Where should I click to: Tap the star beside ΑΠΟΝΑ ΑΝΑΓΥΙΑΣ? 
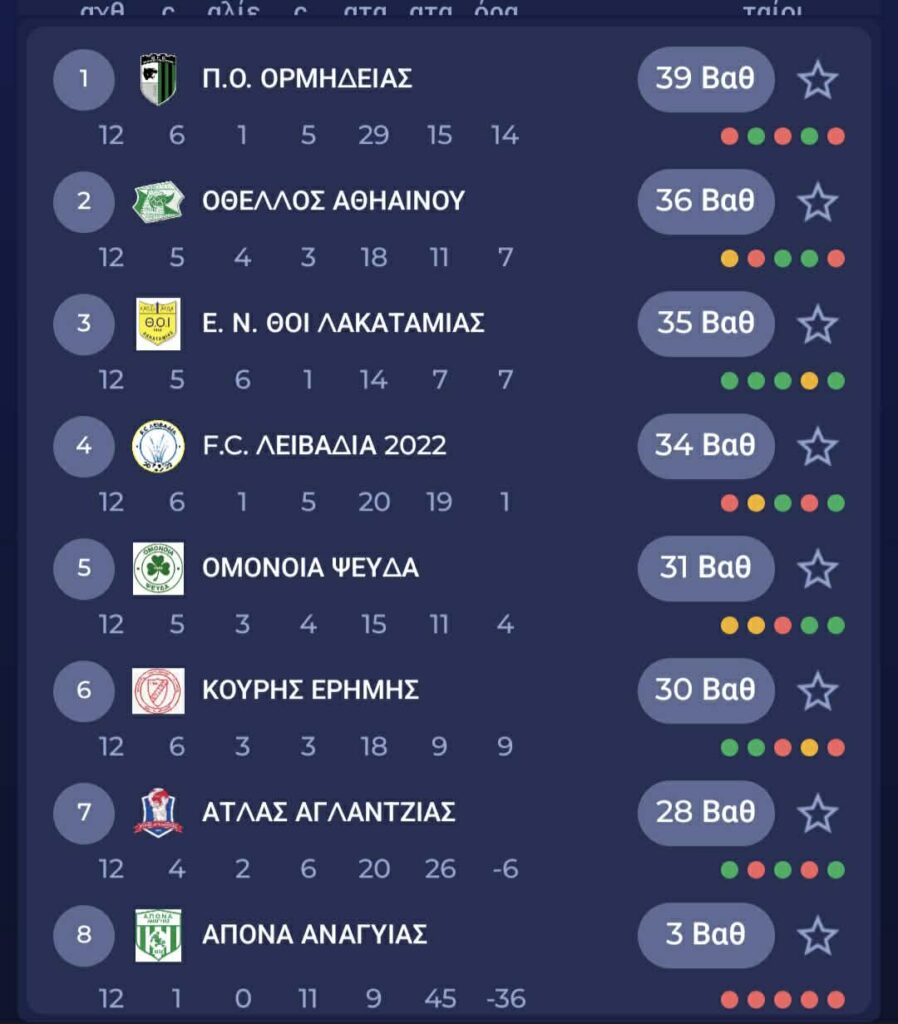click(x=817, y=935)
